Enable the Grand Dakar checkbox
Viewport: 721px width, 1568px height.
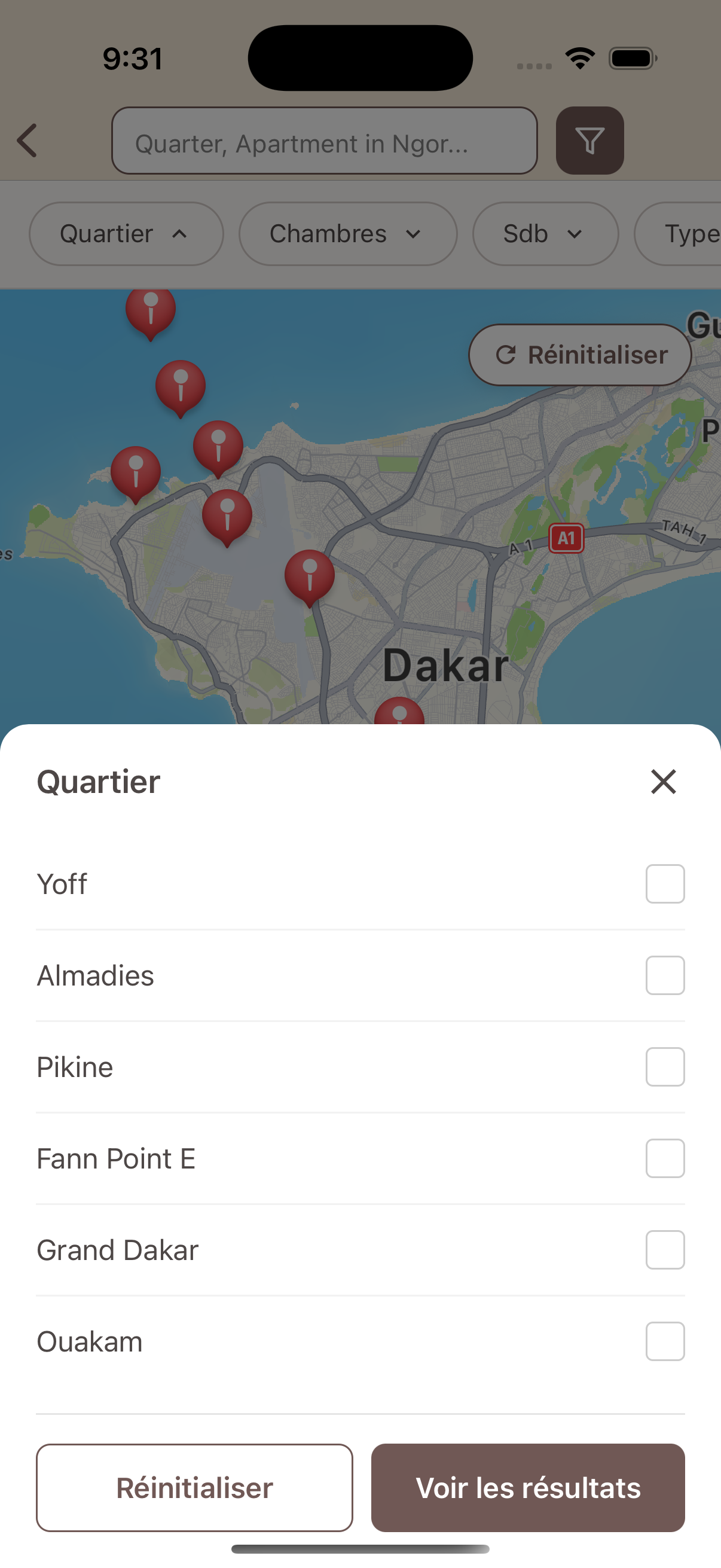click(x=664, y=1250)
